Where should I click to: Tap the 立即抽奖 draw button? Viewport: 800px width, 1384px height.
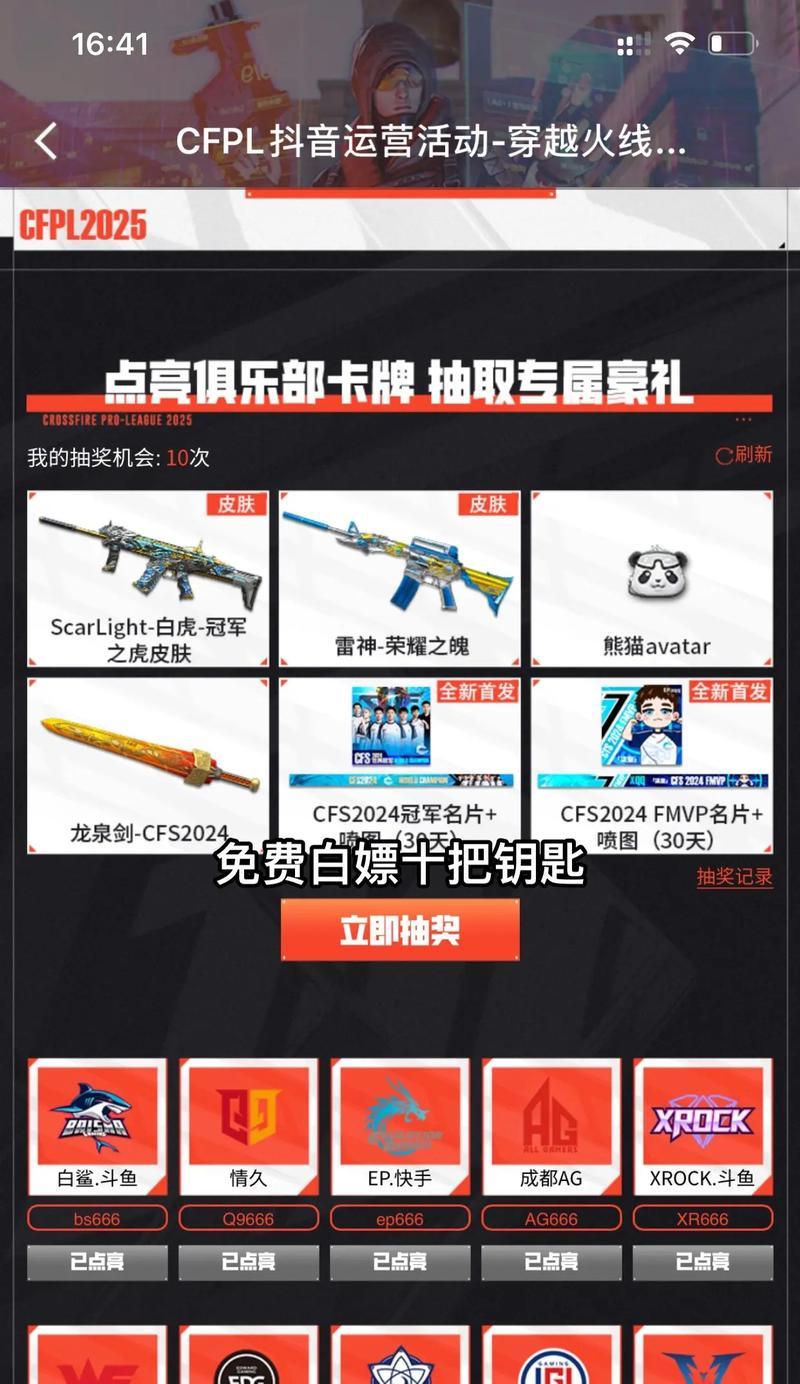click(x=400, y=930)
